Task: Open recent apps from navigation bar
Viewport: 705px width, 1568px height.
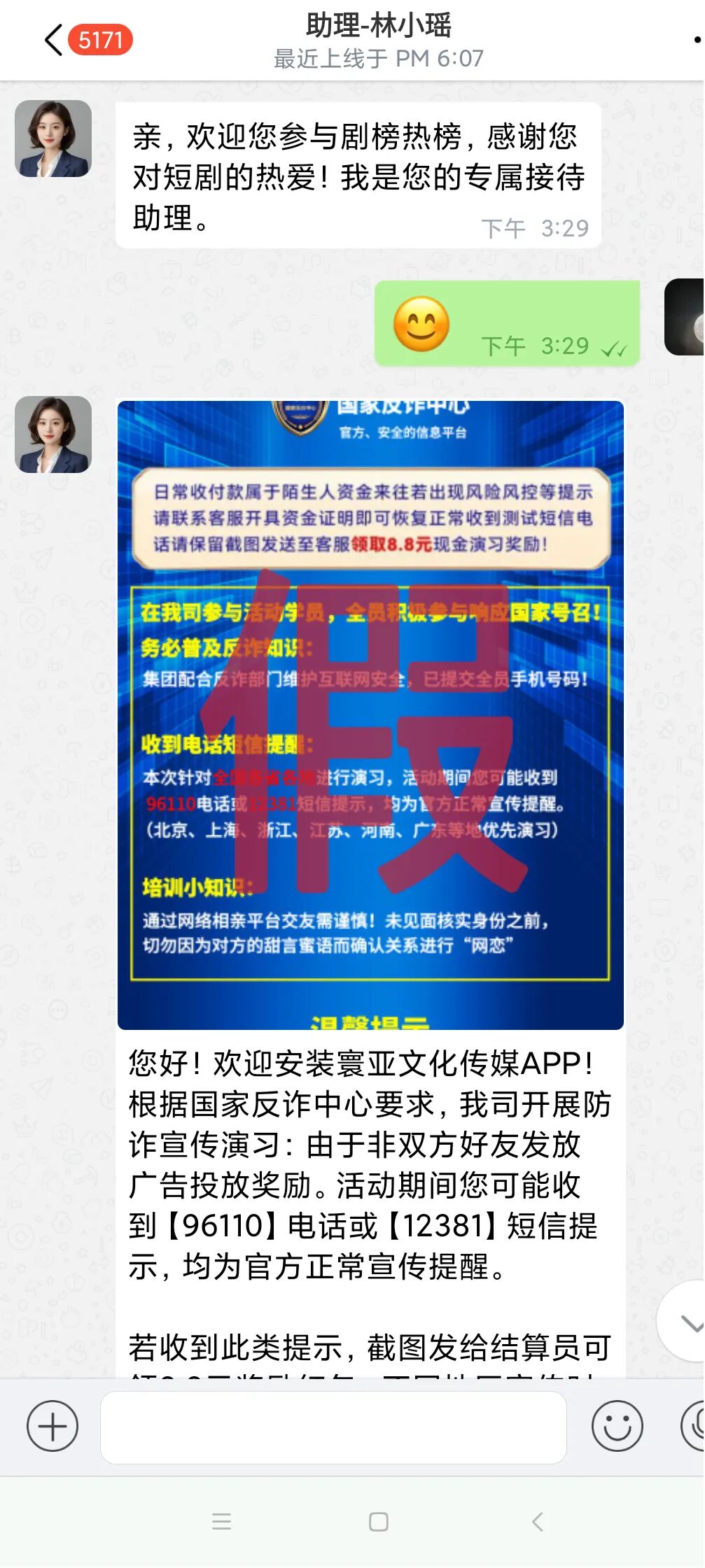Action: point(221,1522)
